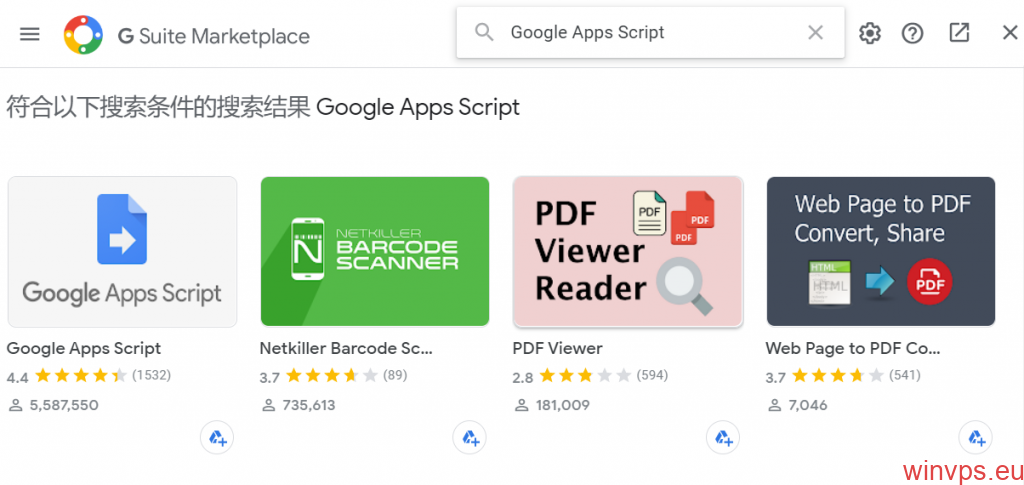Open the Netkiller Barcode Scanner card
This screenshot has height=485, width=1024.
click(375, 252)
